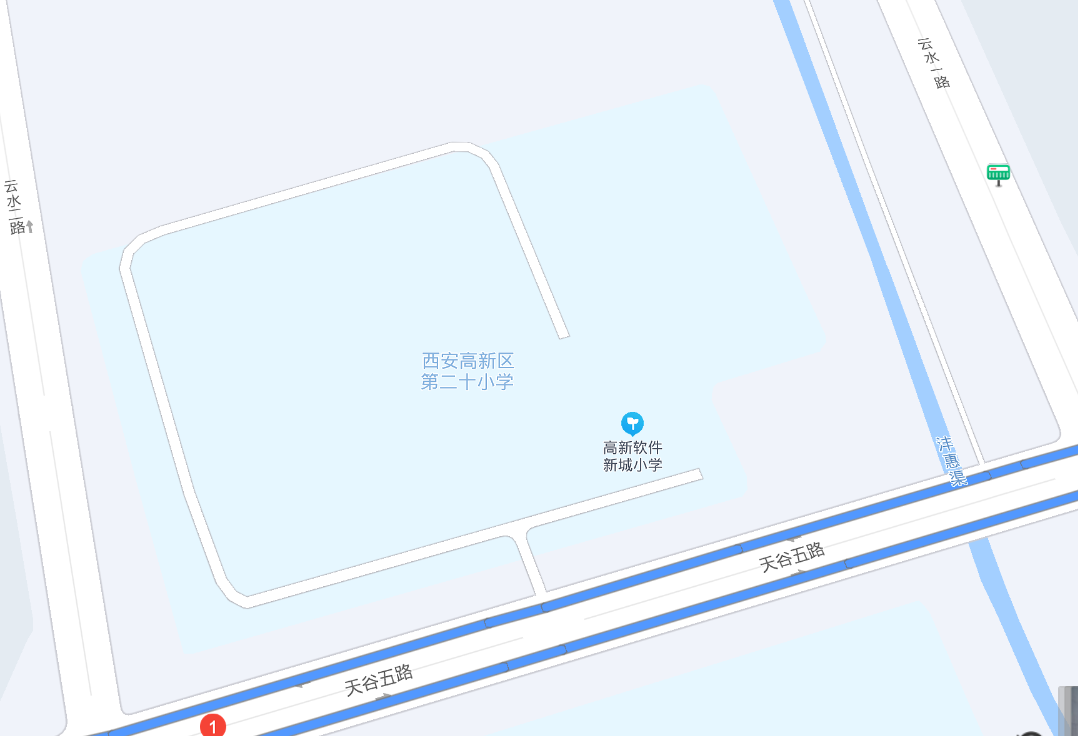1078x736 pixels.
Task: Select the red marker numbered 1
Action: [213, 726]
